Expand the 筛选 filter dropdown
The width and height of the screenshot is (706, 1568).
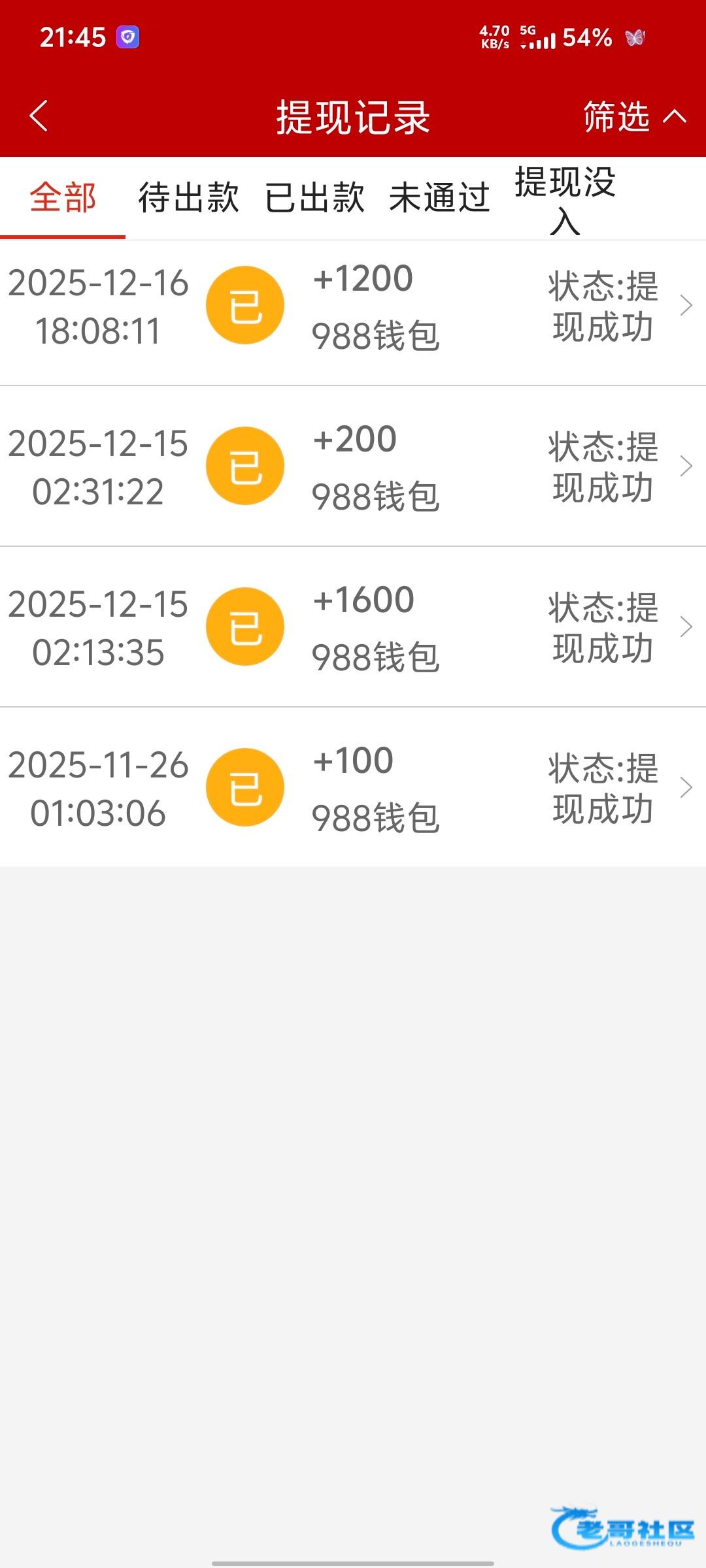tap(633, 117)
